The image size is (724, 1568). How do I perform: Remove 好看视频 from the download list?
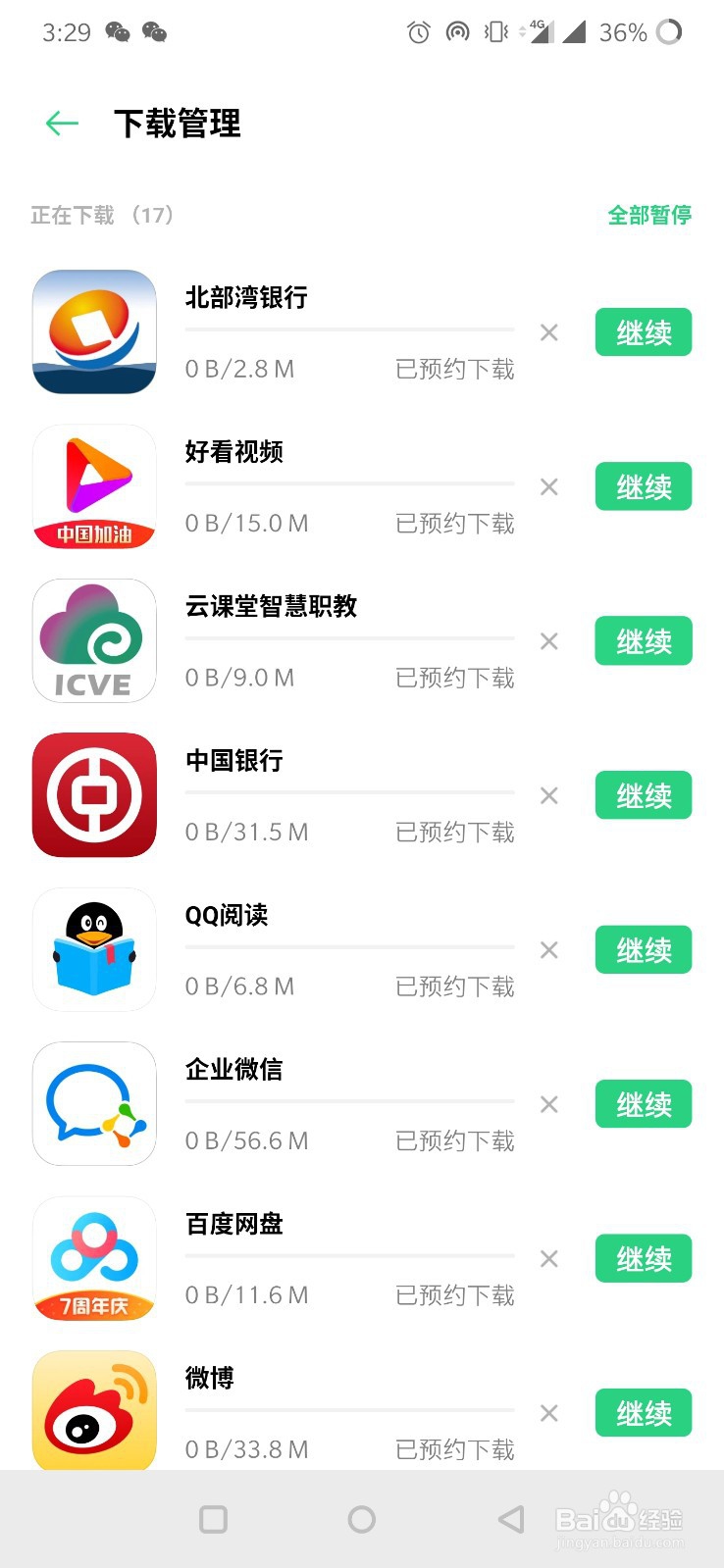[549, 487]
